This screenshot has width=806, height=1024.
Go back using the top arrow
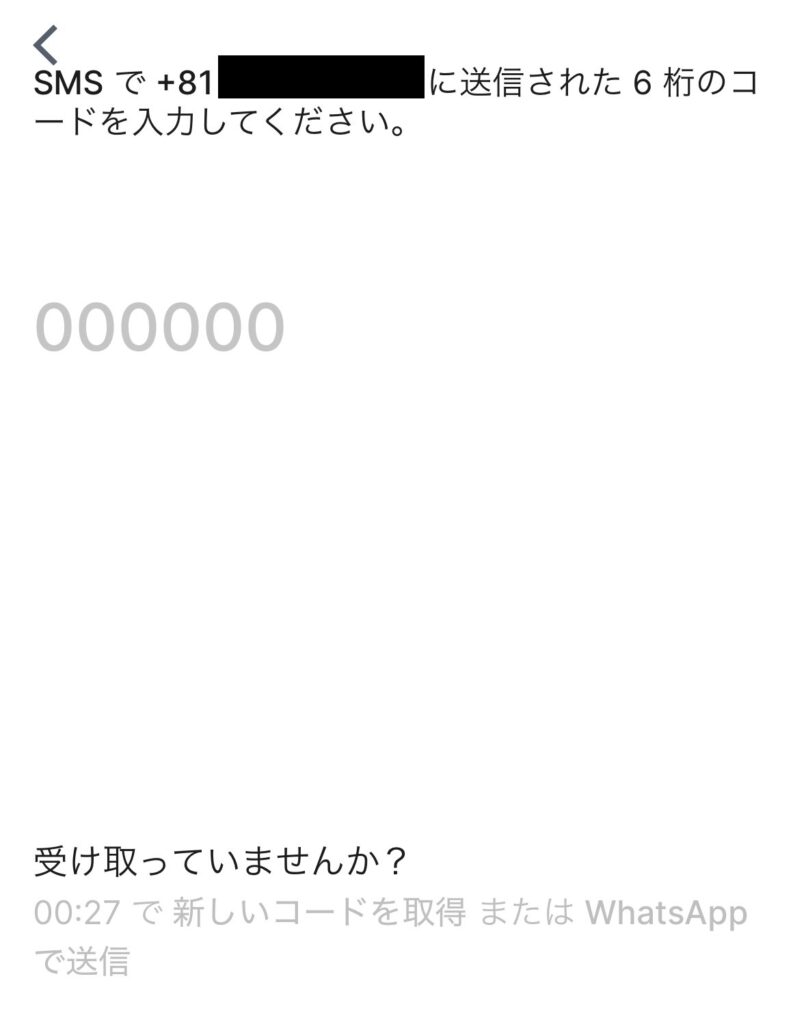(x=45, y=45)
